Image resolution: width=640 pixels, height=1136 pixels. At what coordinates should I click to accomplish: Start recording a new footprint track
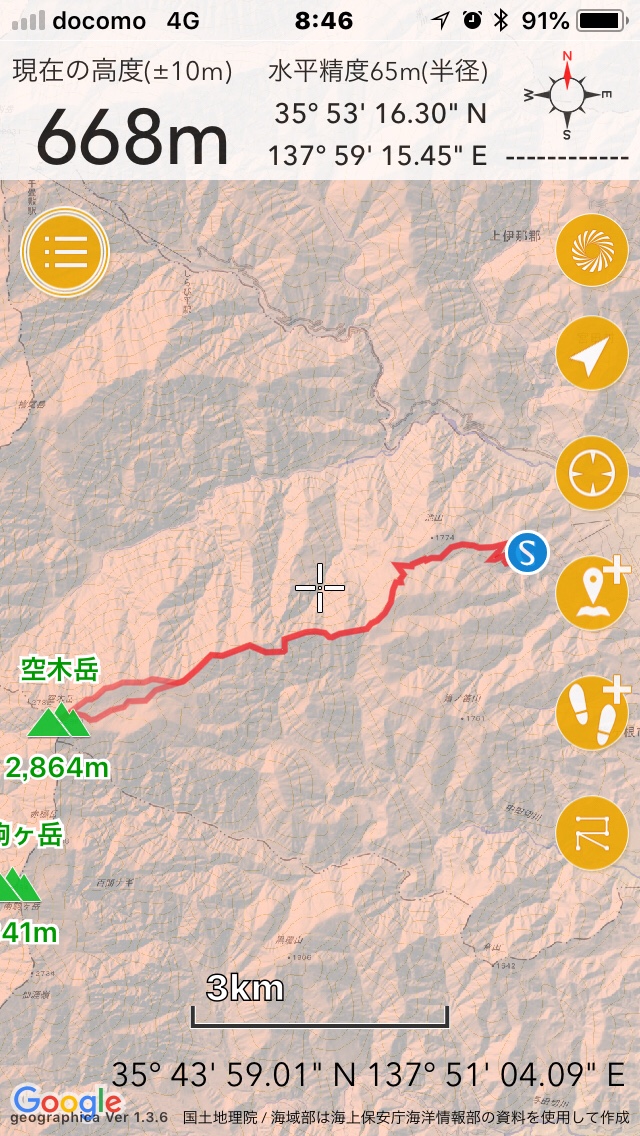pos(591,712)
